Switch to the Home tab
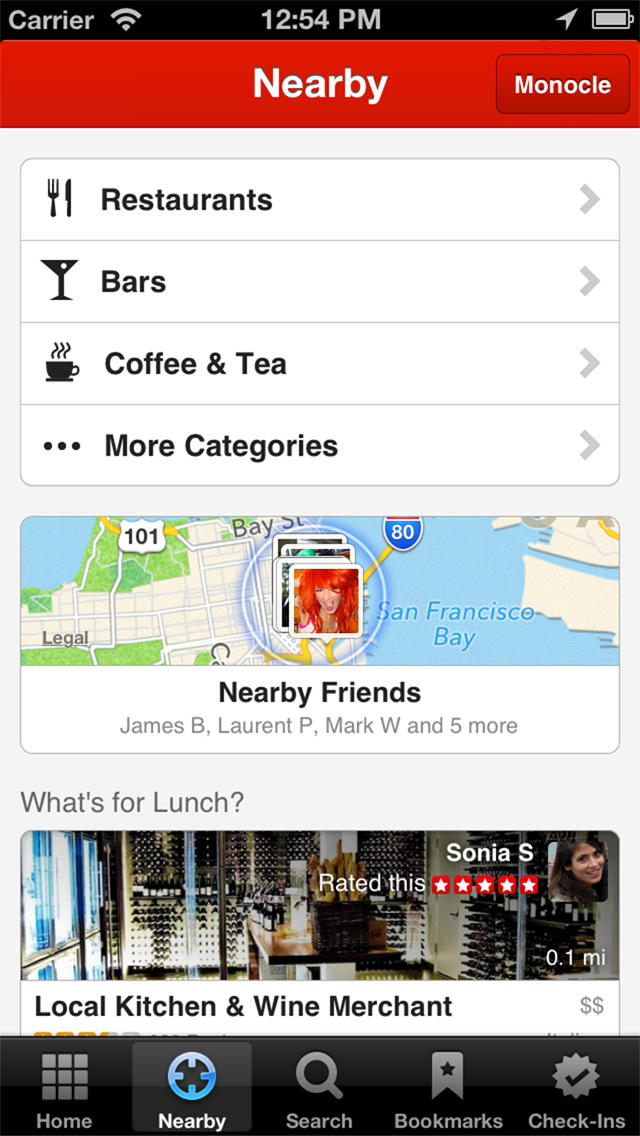 [64, 1090]
